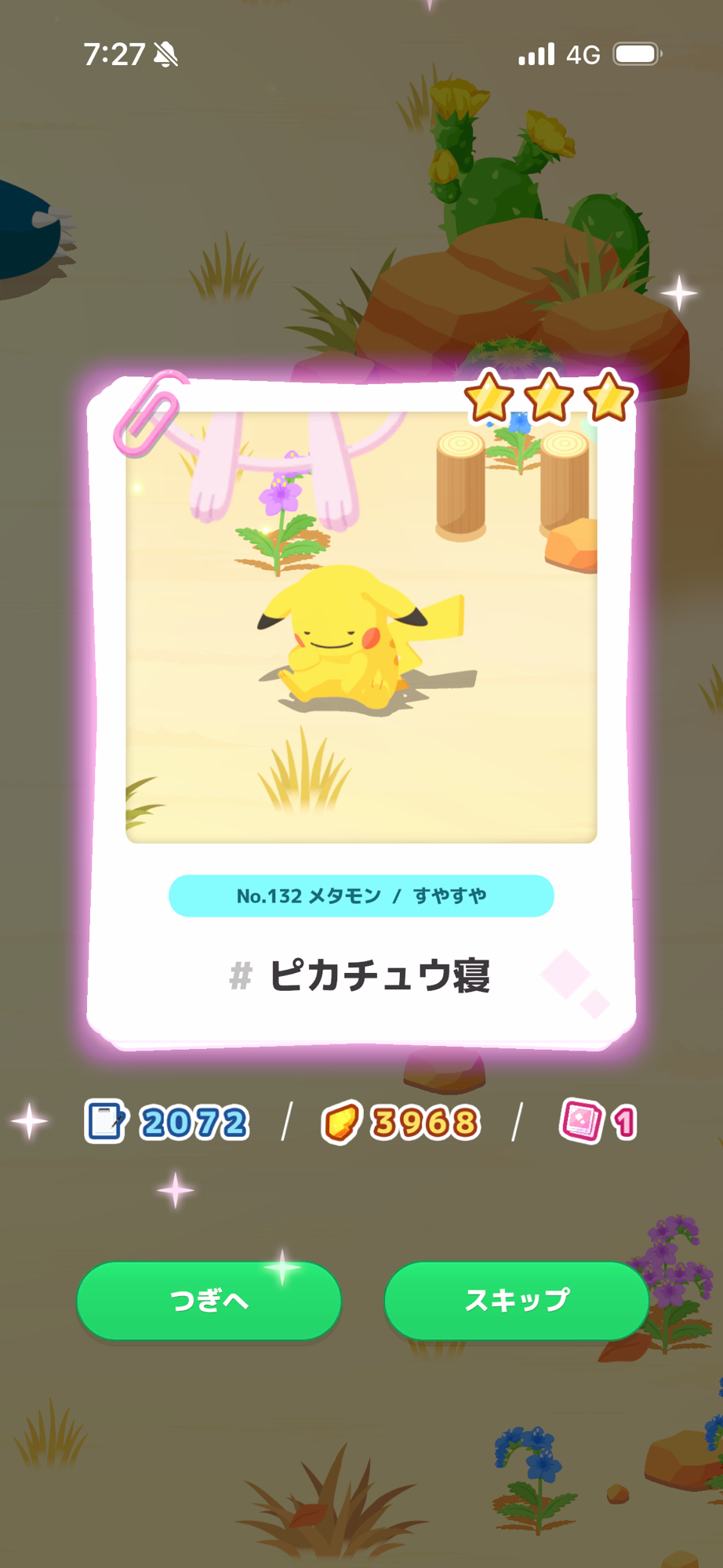Tap スキップ to skip results
This screenshot has height=1568, width=723.
pyautogui.click(x=516, y=1301)
